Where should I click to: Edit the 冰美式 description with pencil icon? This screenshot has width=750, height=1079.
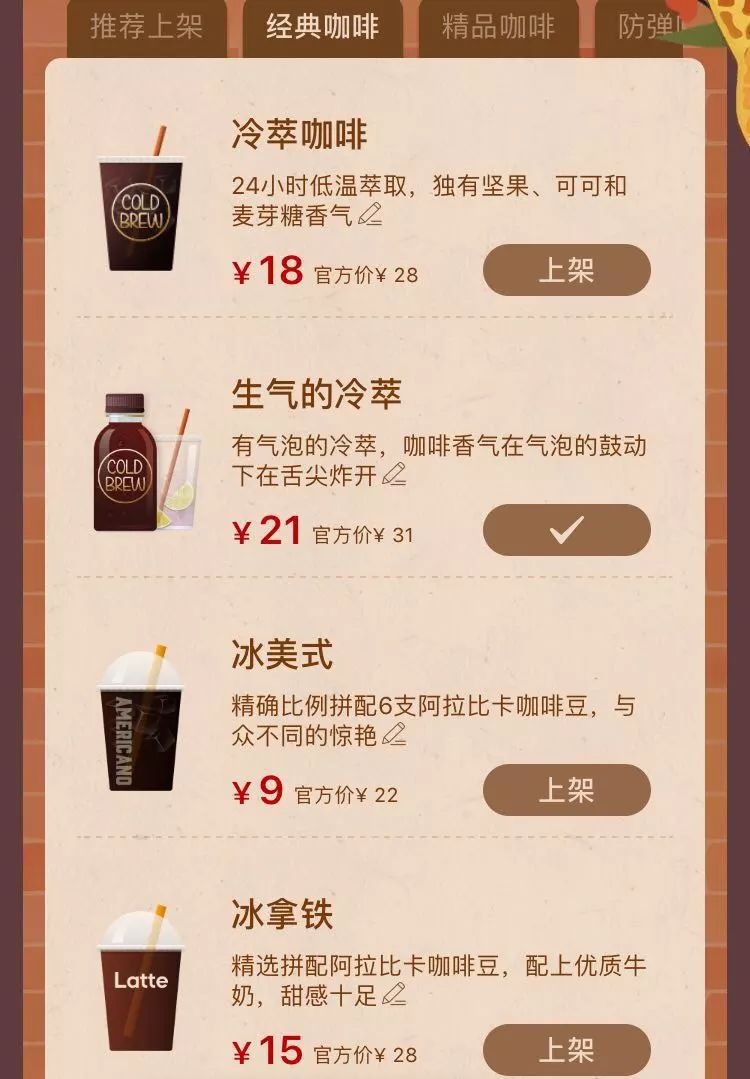[x=395, y=735]
